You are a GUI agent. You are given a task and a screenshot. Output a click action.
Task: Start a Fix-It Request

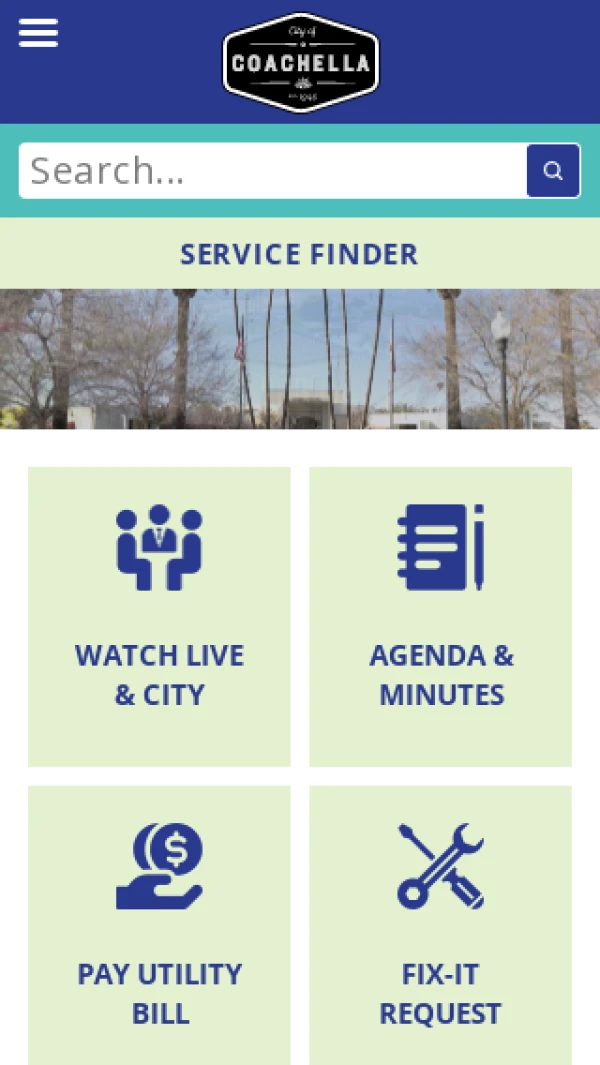pos(440,925)
